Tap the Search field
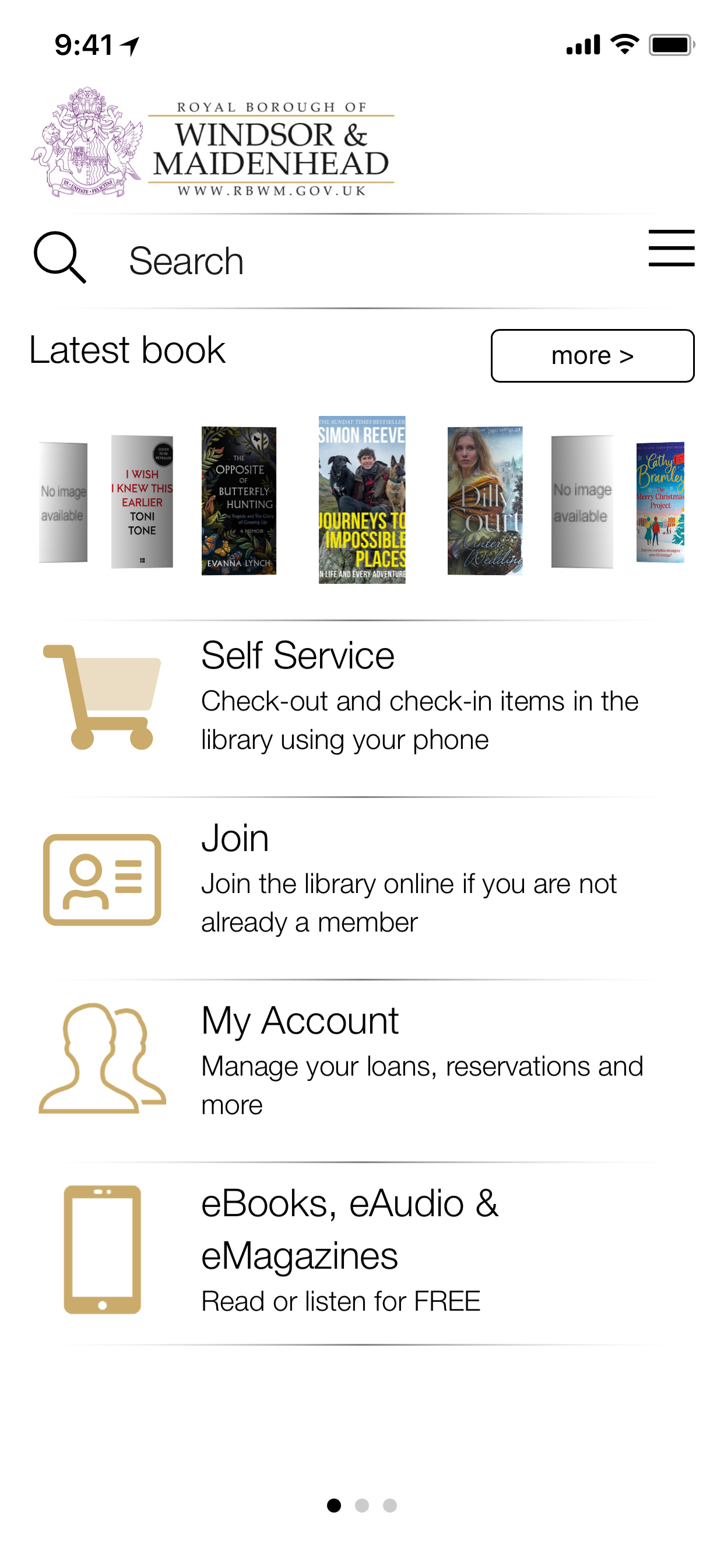This screenshot has width=724, height=1568. click(365, 261)
